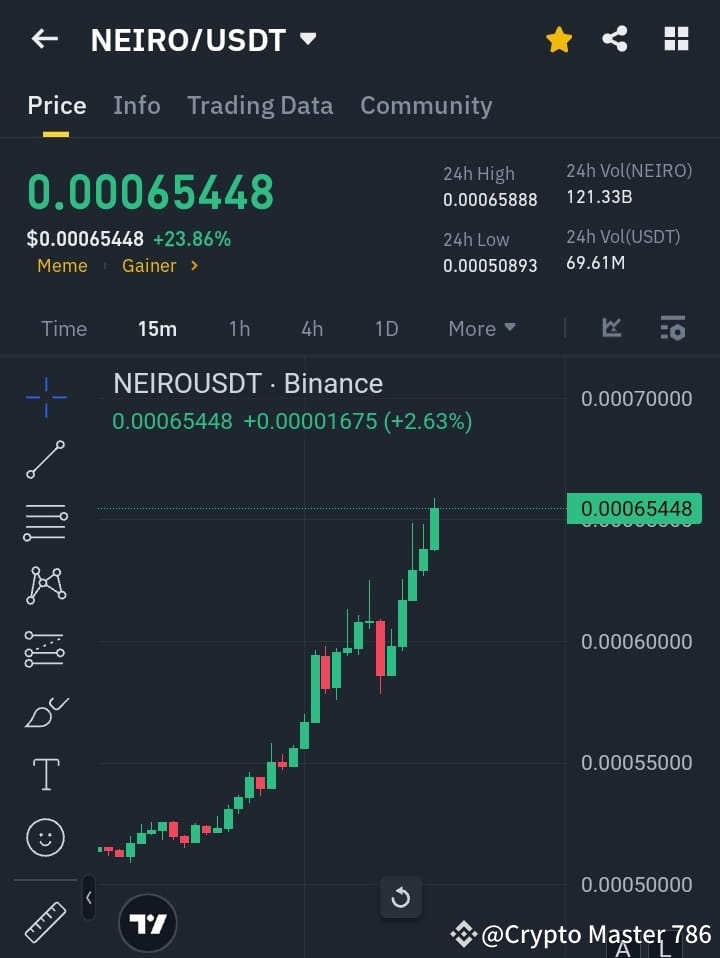
Task: Toggle NEIRO/USDT as favorite star
Action: (x=558, y=38)
